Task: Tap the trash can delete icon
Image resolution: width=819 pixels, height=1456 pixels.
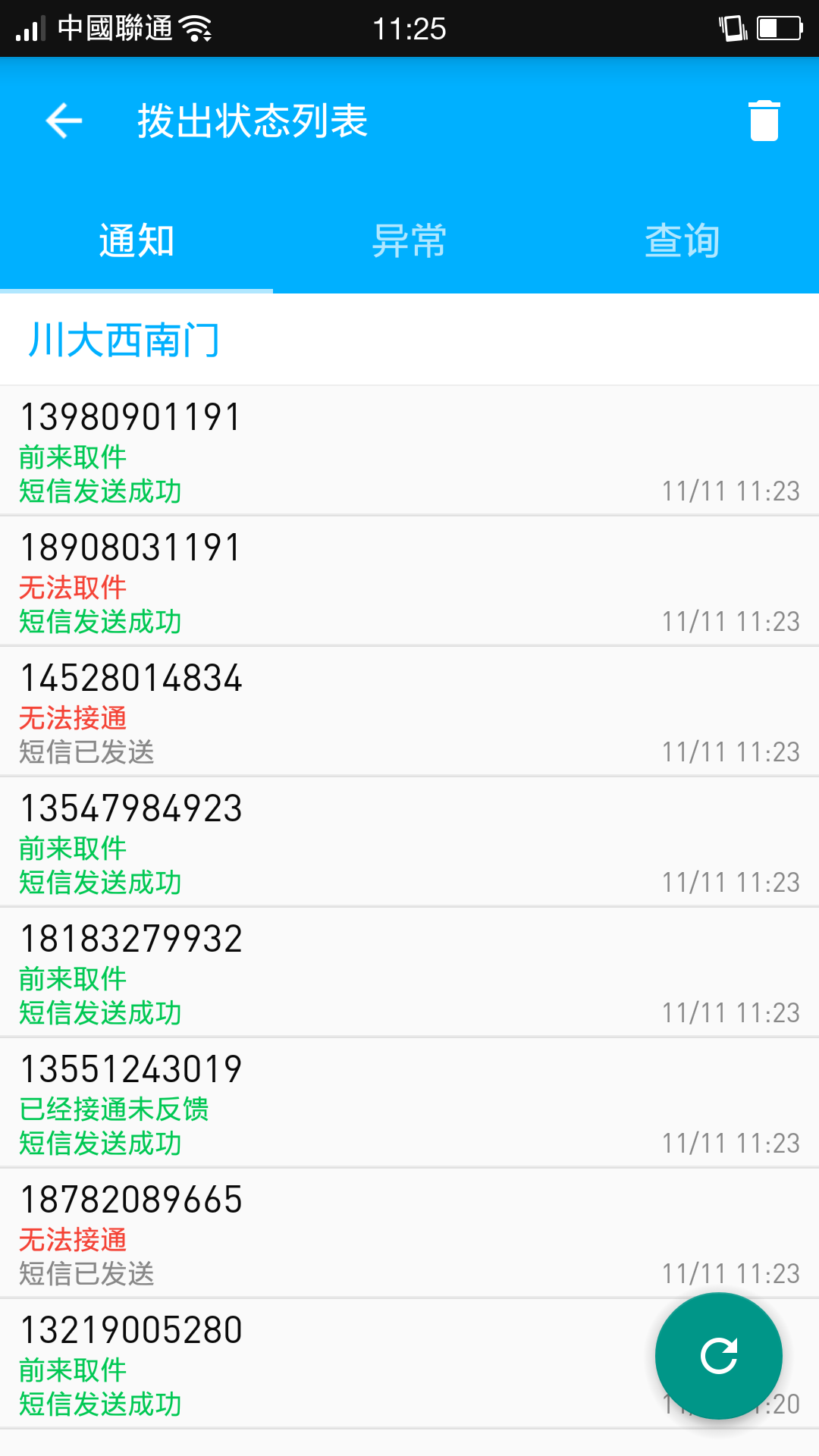Action: tap(764, 121)
